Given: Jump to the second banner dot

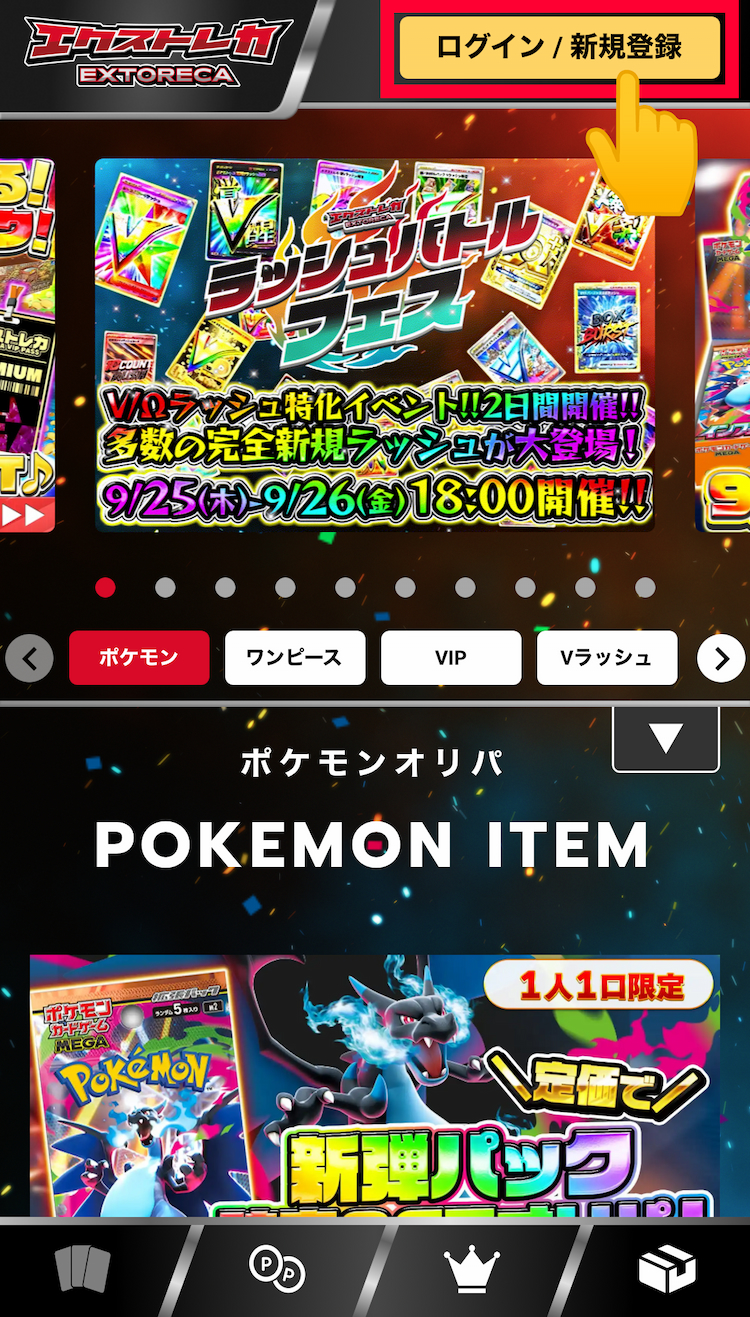Looking at the screenshot, I should pyautogui.click(x=165, y=587).
